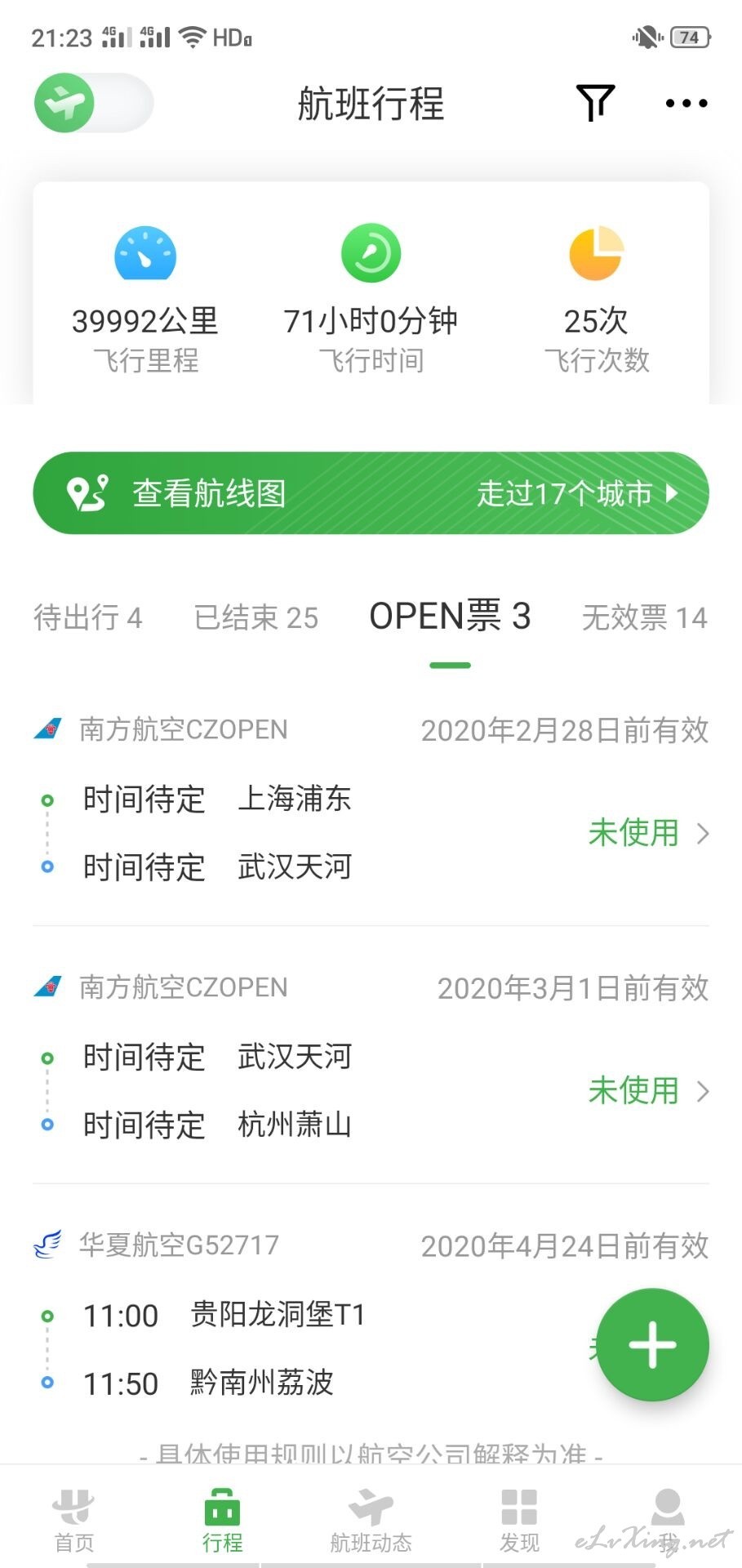Viewport: 742px width, 1568px height.
Task: Toggle the airplane mode switch at top left
Action: click(93, 103)
